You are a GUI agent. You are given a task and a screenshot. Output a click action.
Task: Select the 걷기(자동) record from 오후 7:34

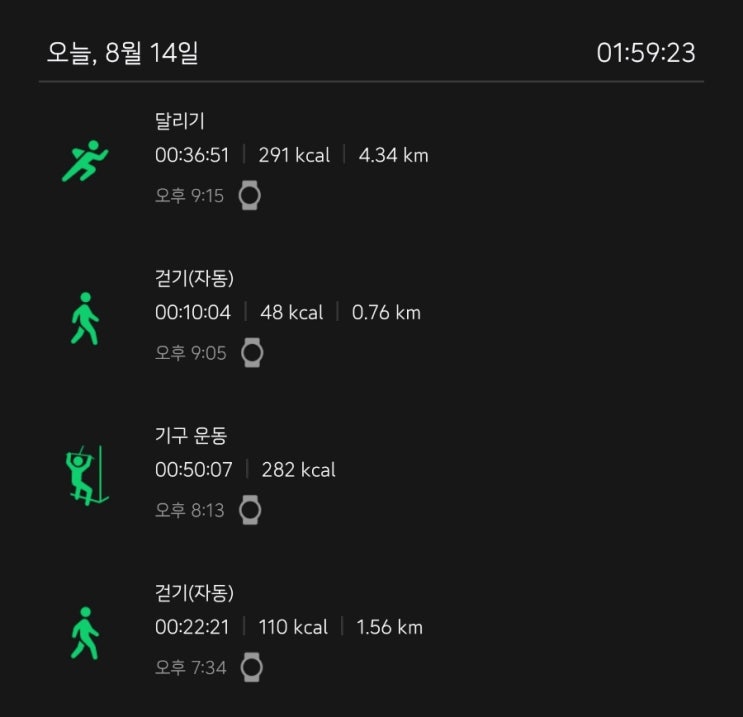click(x=288, y=627)
